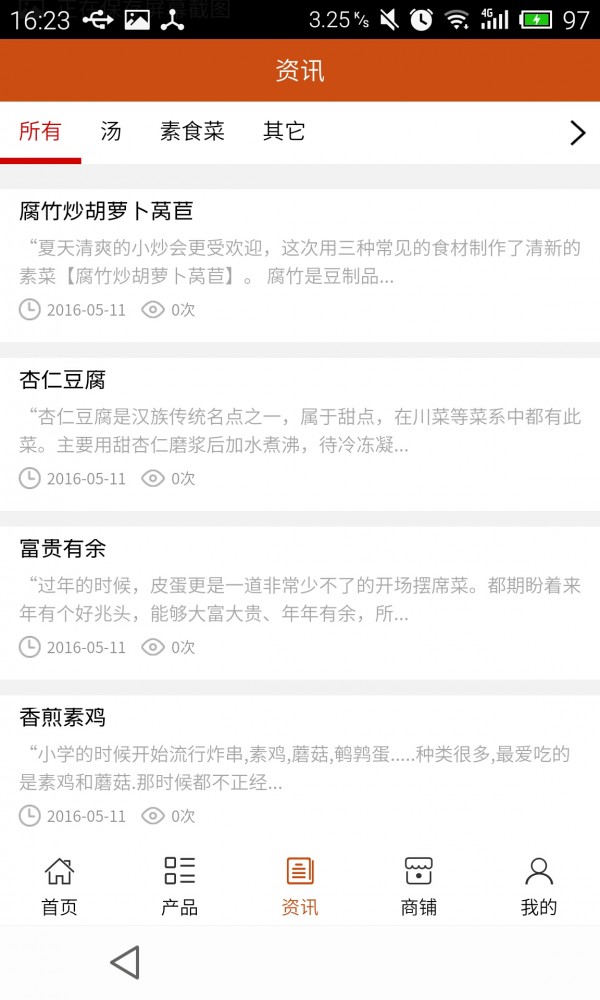Read the 杏仁豆腐 article
This screenshot has width=600, height=1000.
[x=62, y=380]
